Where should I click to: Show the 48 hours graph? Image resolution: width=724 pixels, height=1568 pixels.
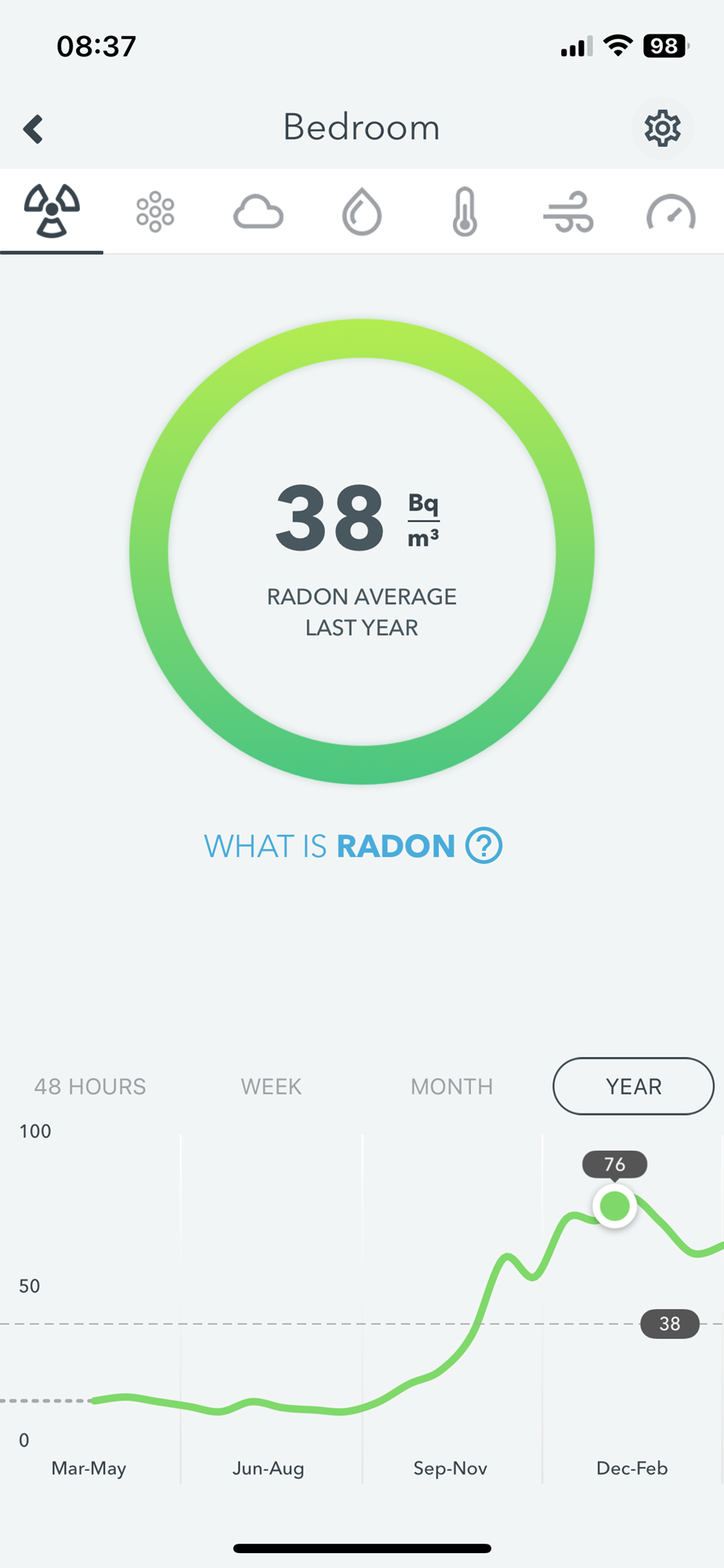coord(90,1087)
